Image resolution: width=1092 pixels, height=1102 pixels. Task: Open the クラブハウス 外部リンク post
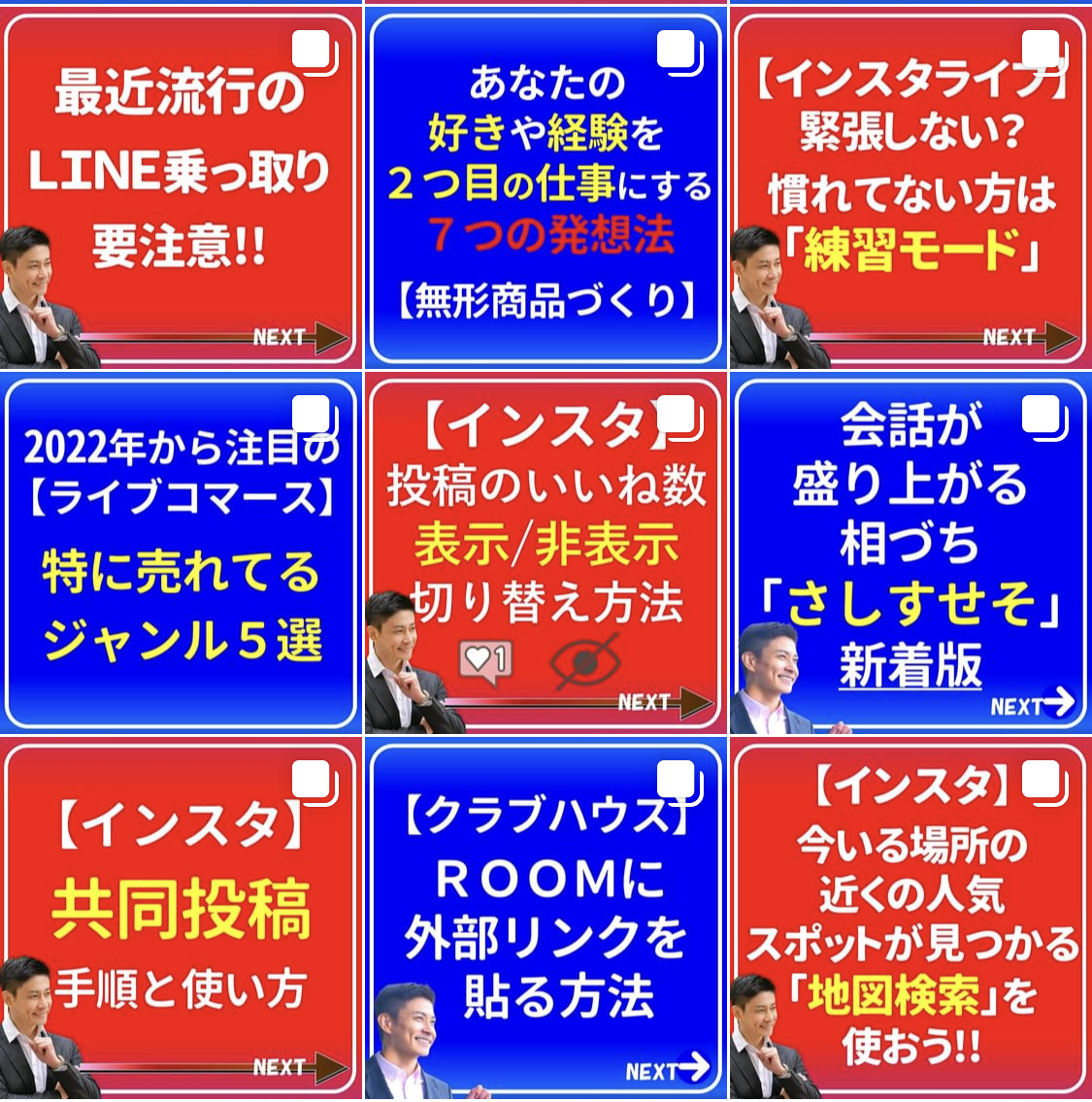pos(546,918)
